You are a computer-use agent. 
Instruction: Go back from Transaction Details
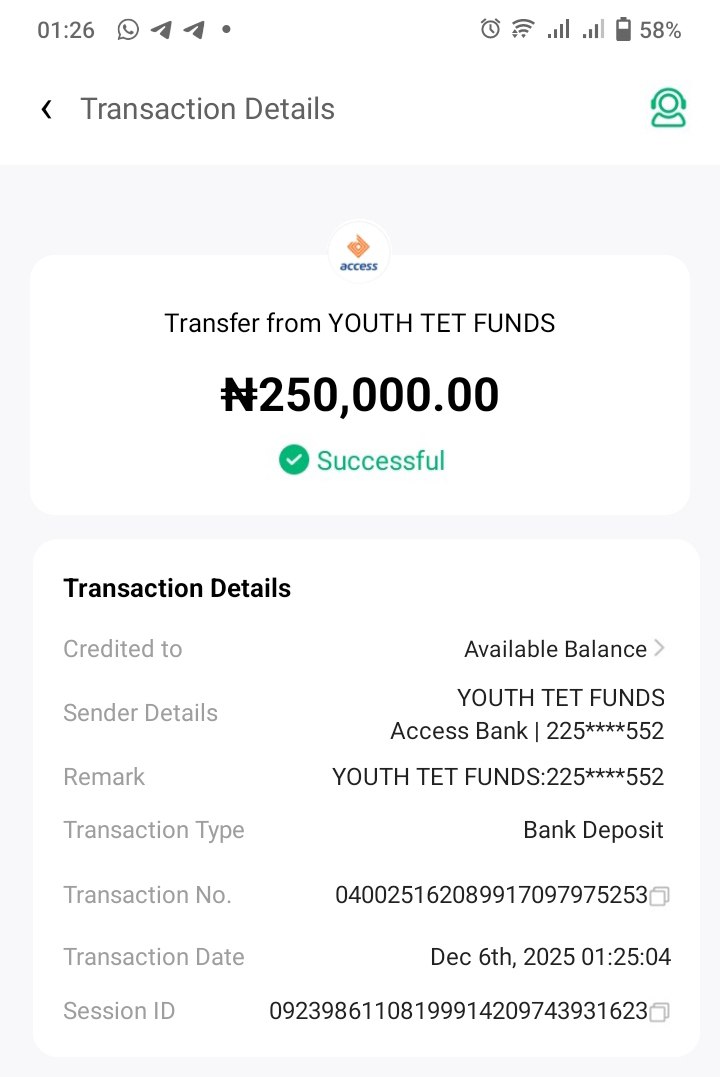pyautogui.click(x=46, y=109)
